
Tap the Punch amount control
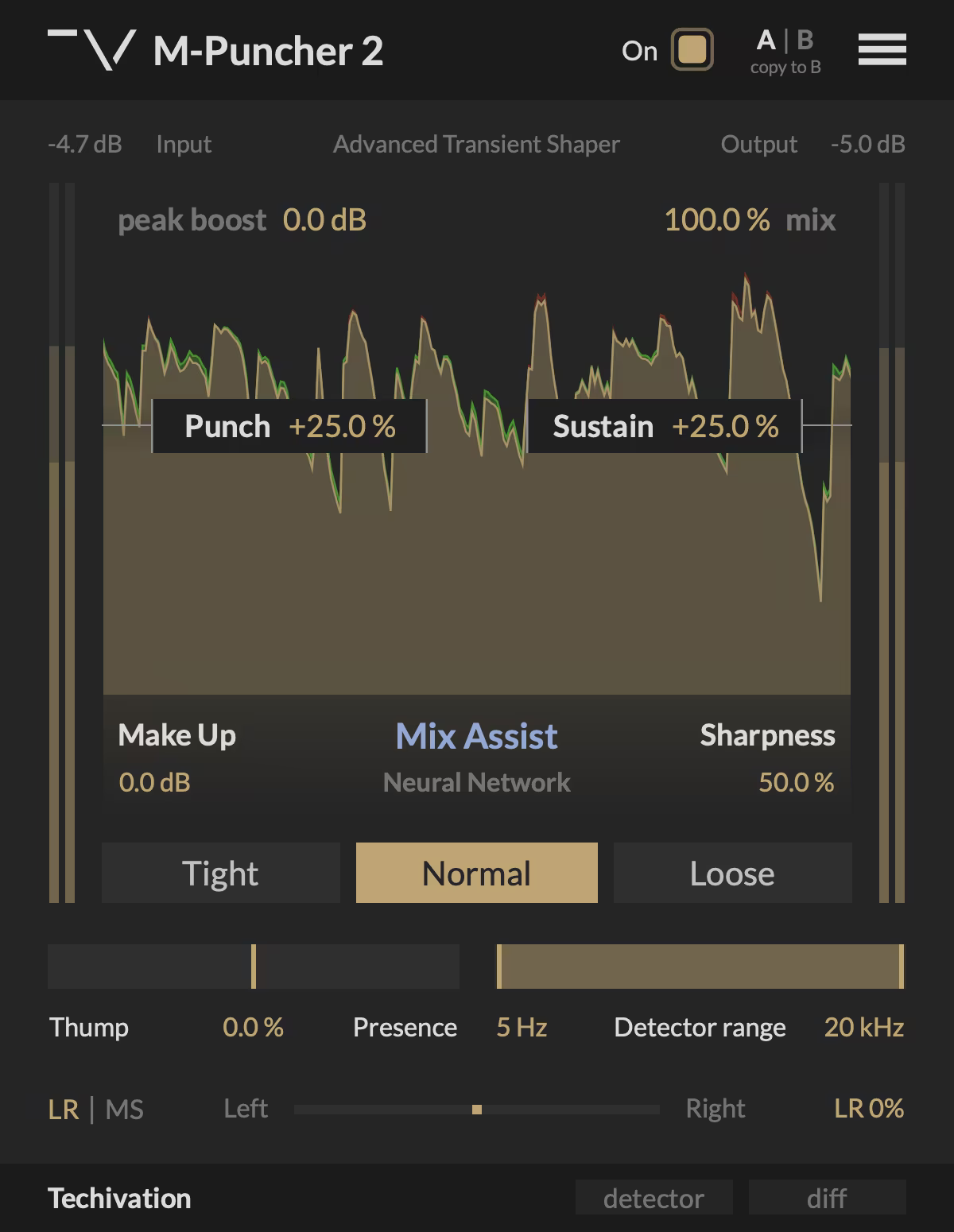[289, 427]
